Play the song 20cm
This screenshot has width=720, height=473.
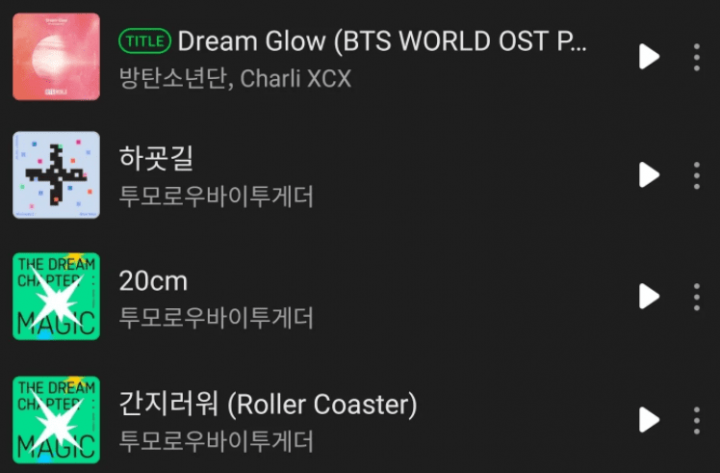[650, 297]
